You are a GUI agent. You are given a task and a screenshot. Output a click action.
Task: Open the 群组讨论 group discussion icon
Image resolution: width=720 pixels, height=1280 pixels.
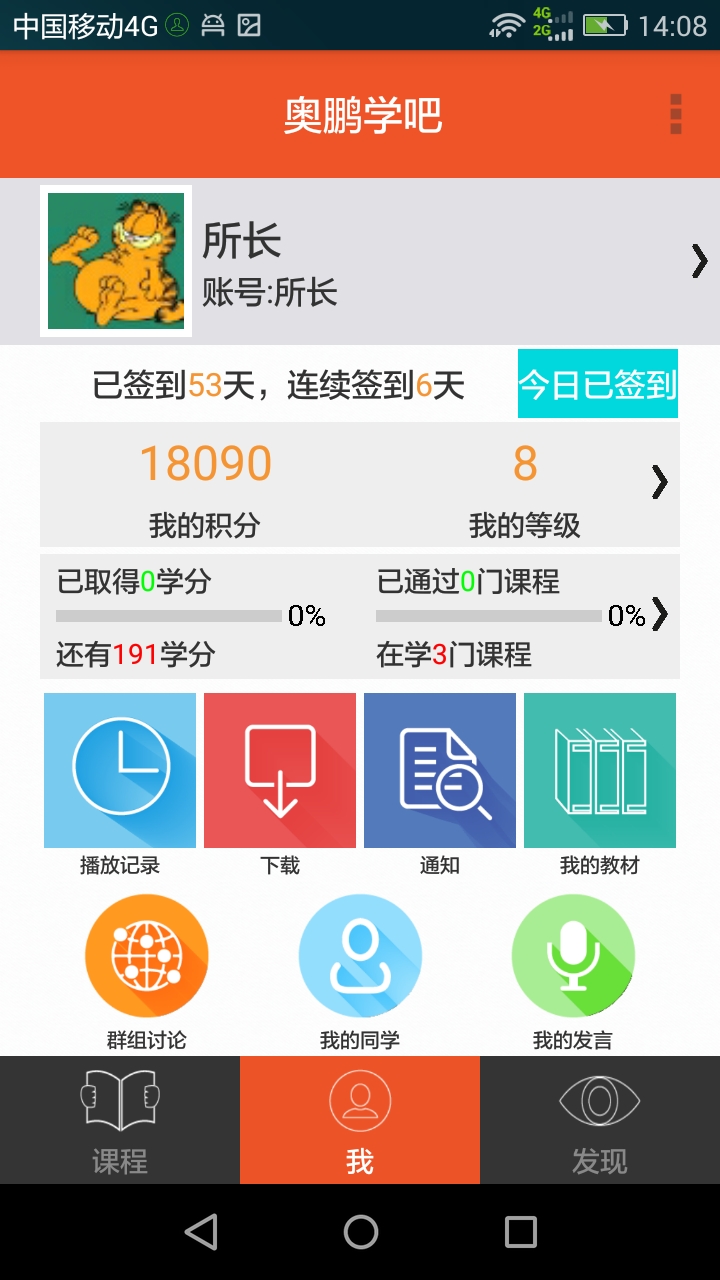click(x=146, y=955)
